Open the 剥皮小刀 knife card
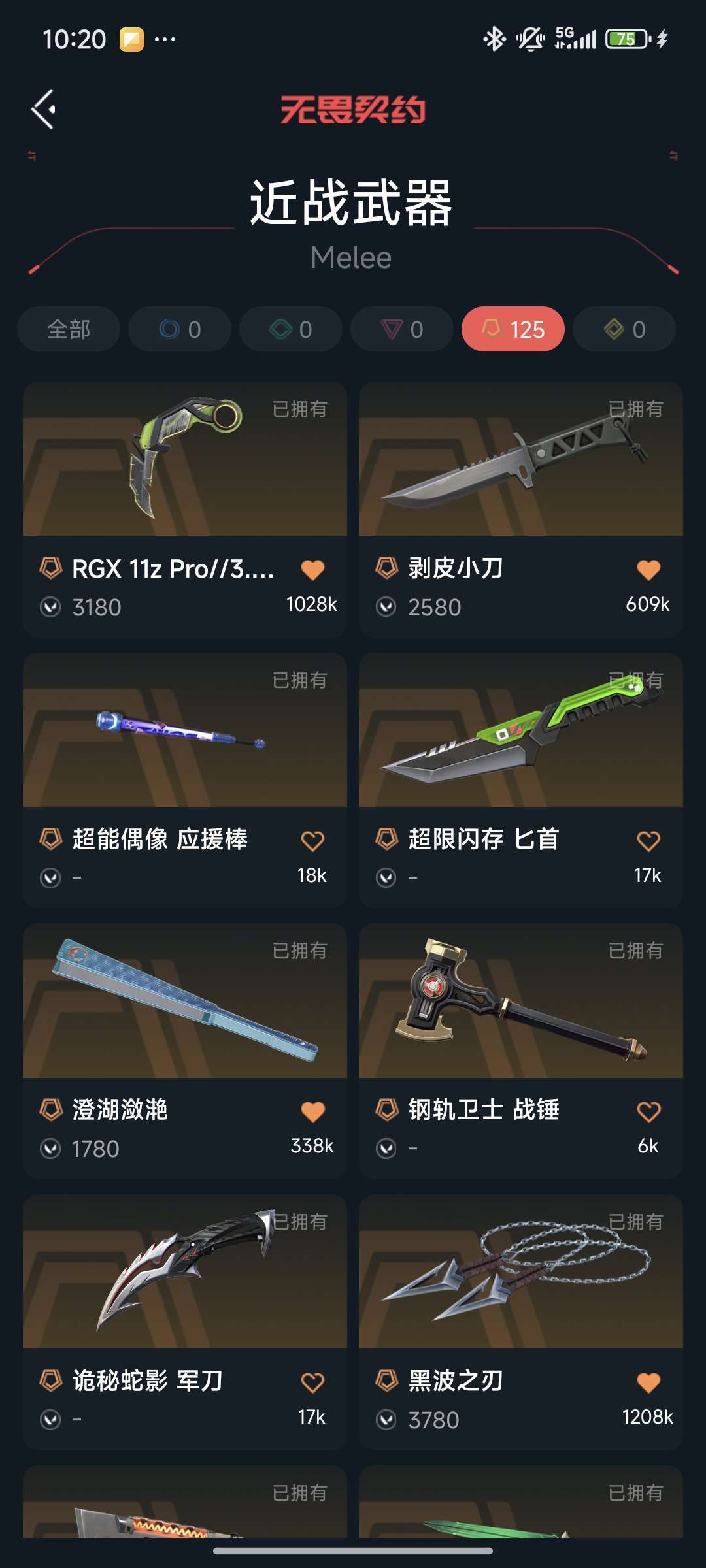 pyautogui.click(x=521, y=510)
